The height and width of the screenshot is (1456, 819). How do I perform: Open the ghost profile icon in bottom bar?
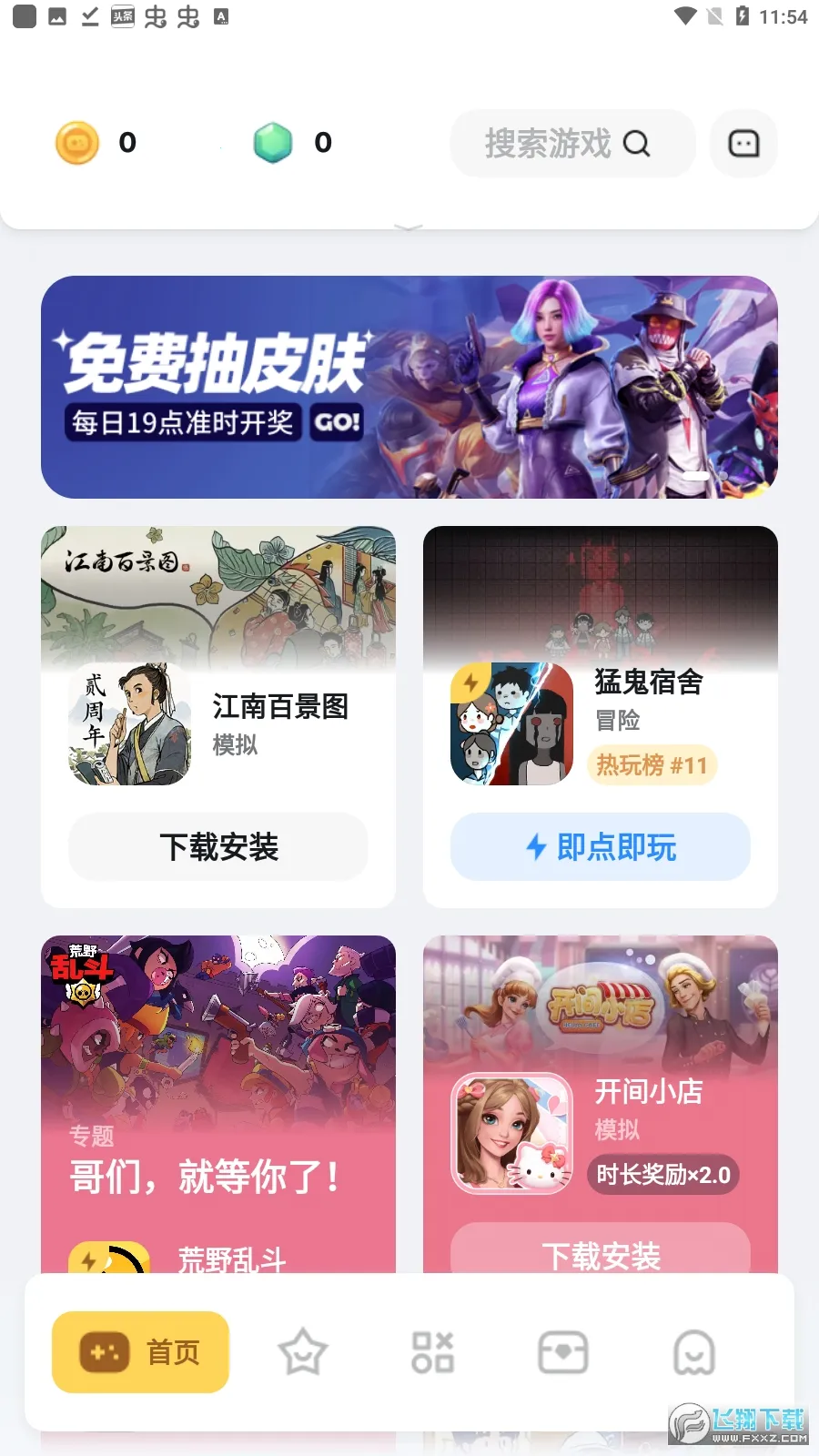(693, 1352)
